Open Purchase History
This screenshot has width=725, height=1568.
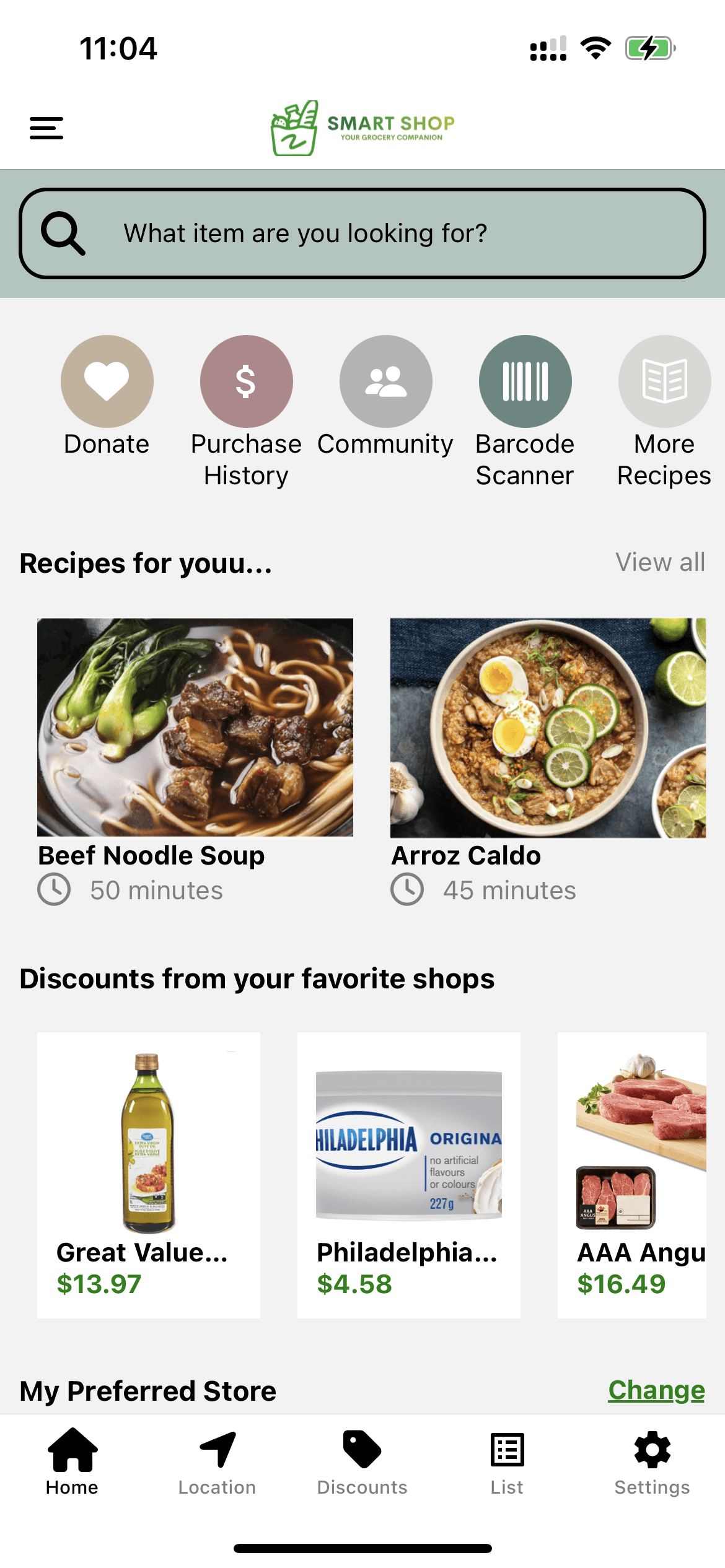point(246,381)
